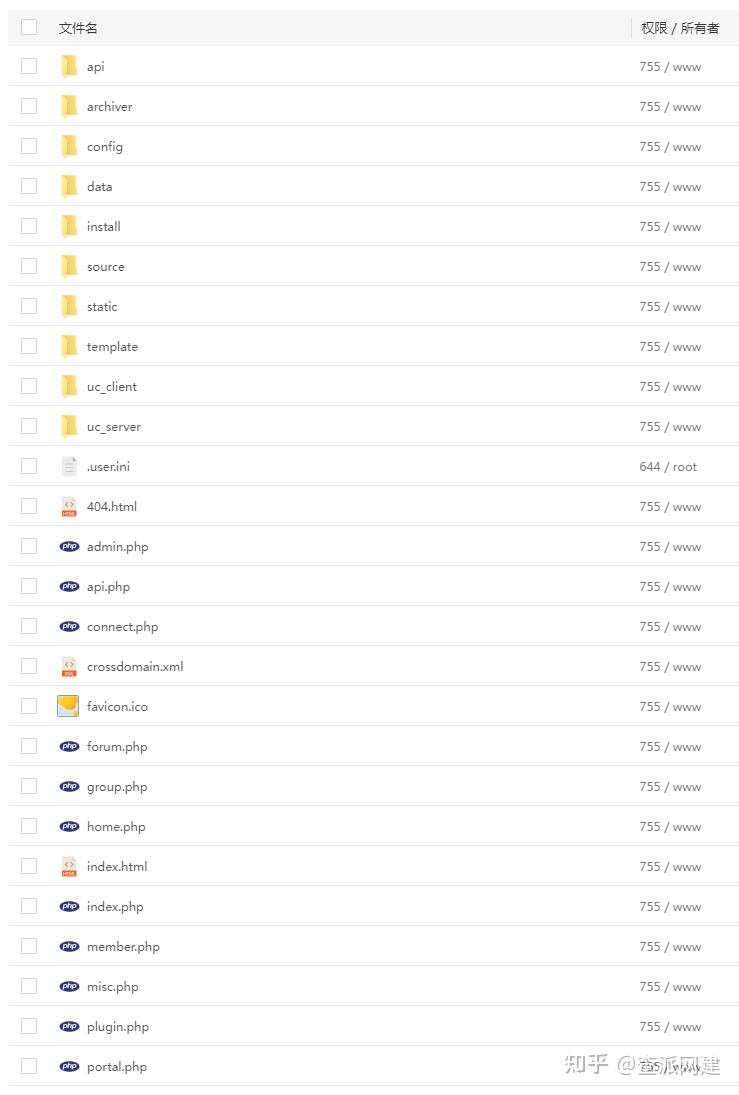Select the checkbox beside portal.php

pyautogui.click(x=29, y=1066)
